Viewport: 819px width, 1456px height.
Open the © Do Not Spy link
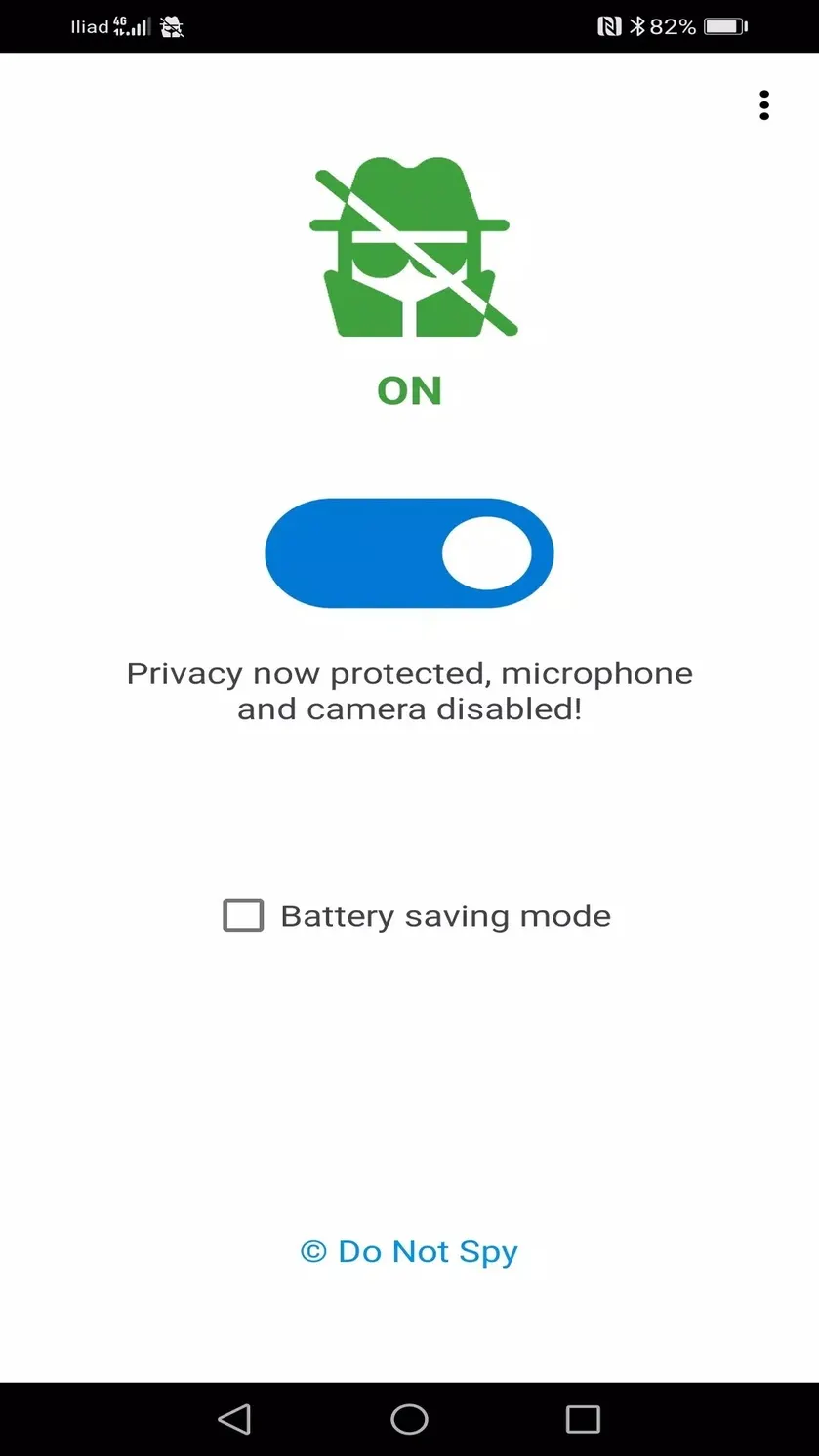(409, 1252)
